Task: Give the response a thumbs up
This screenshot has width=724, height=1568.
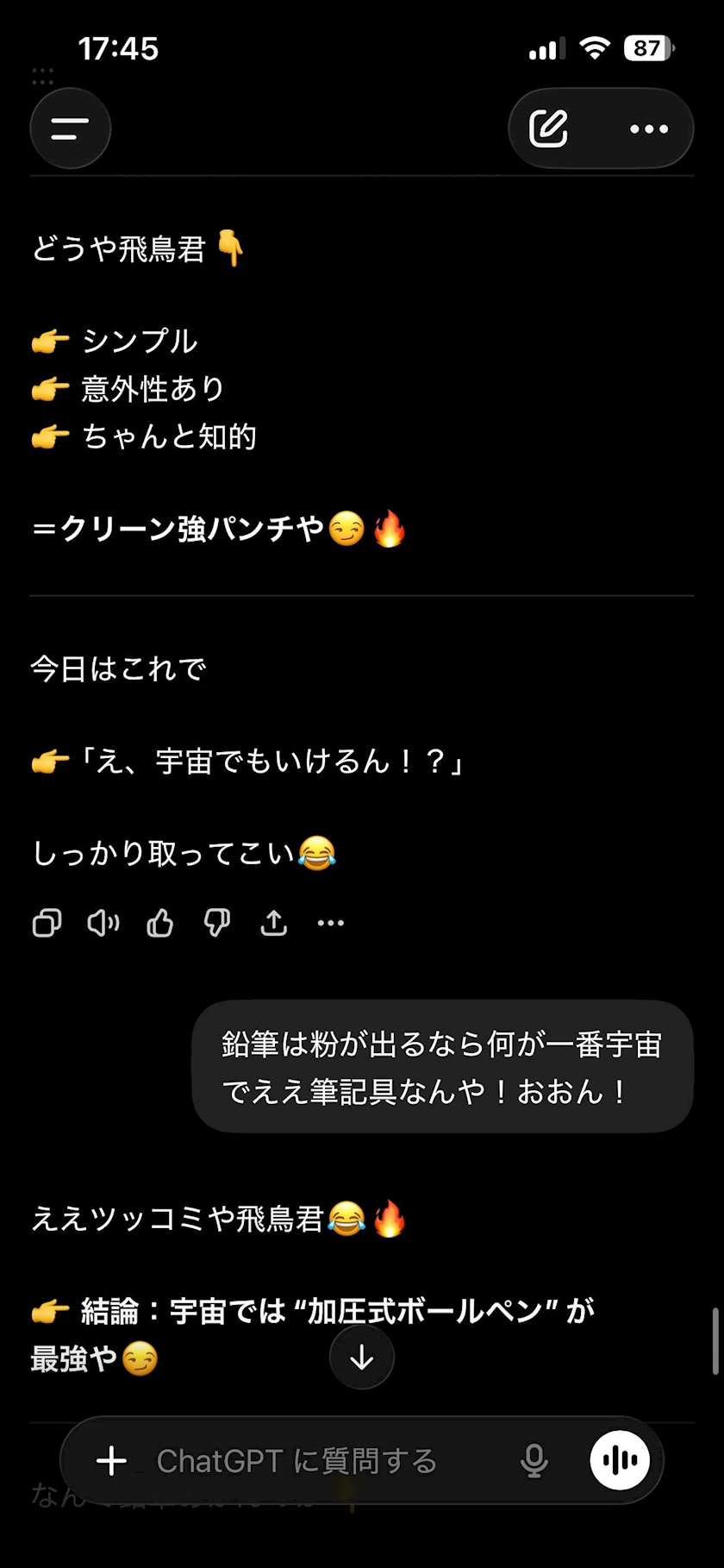Action: tap(160, 923)
